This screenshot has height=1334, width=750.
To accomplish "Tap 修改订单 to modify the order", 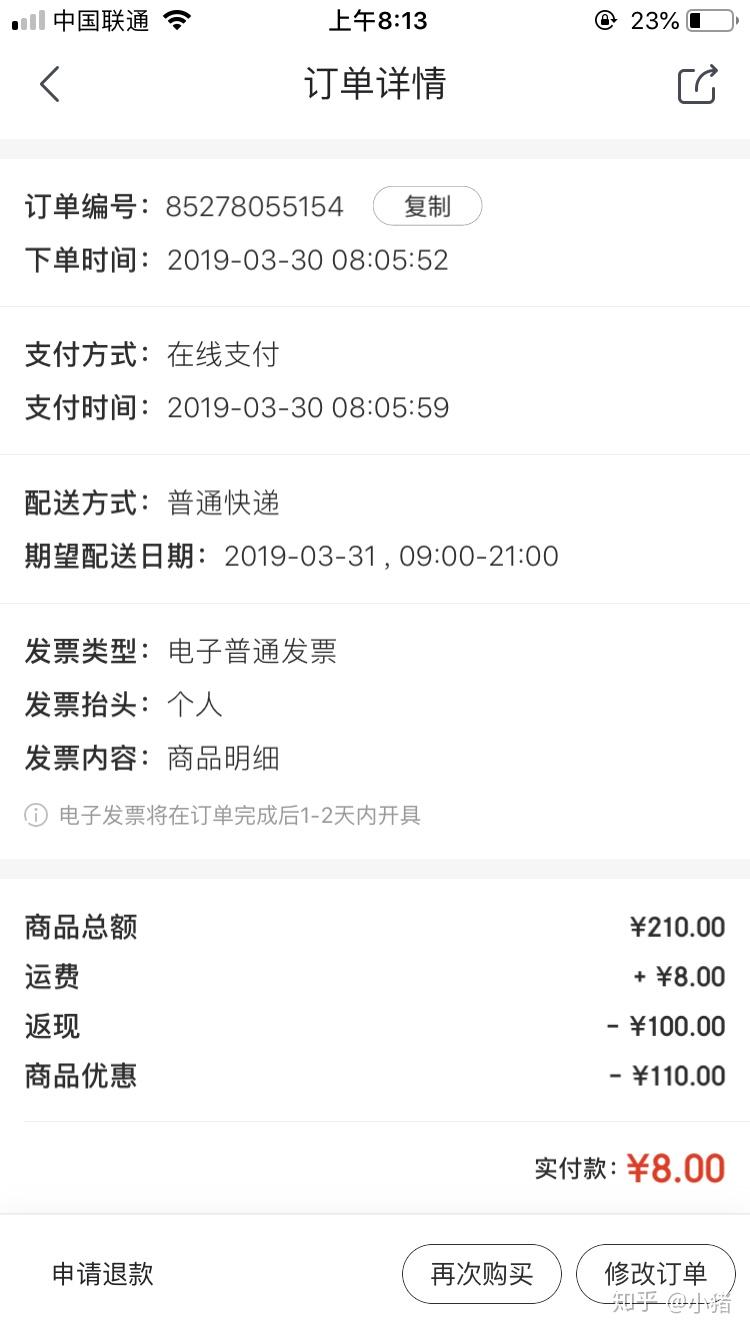I will click(656, 1274).
